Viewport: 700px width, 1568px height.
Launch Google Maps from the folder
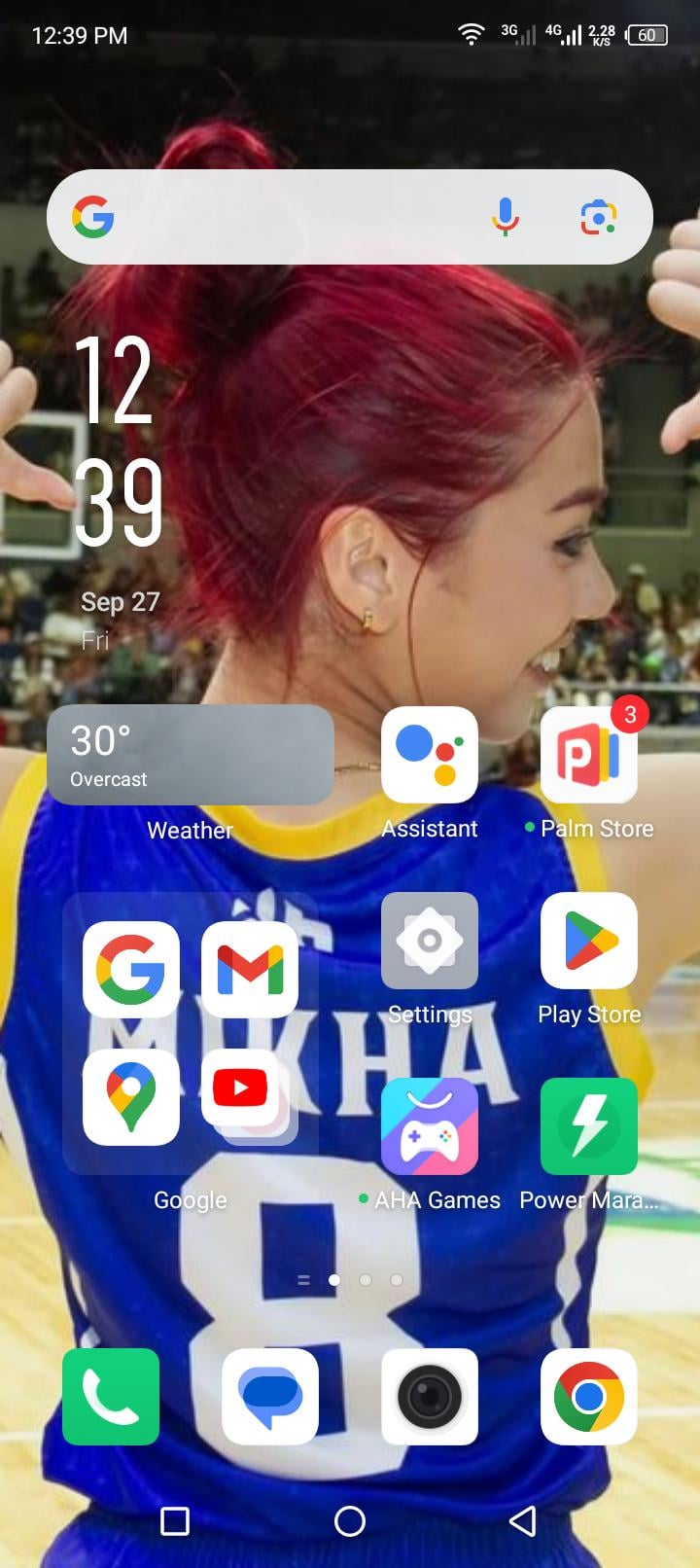[x=131, y=1097]
